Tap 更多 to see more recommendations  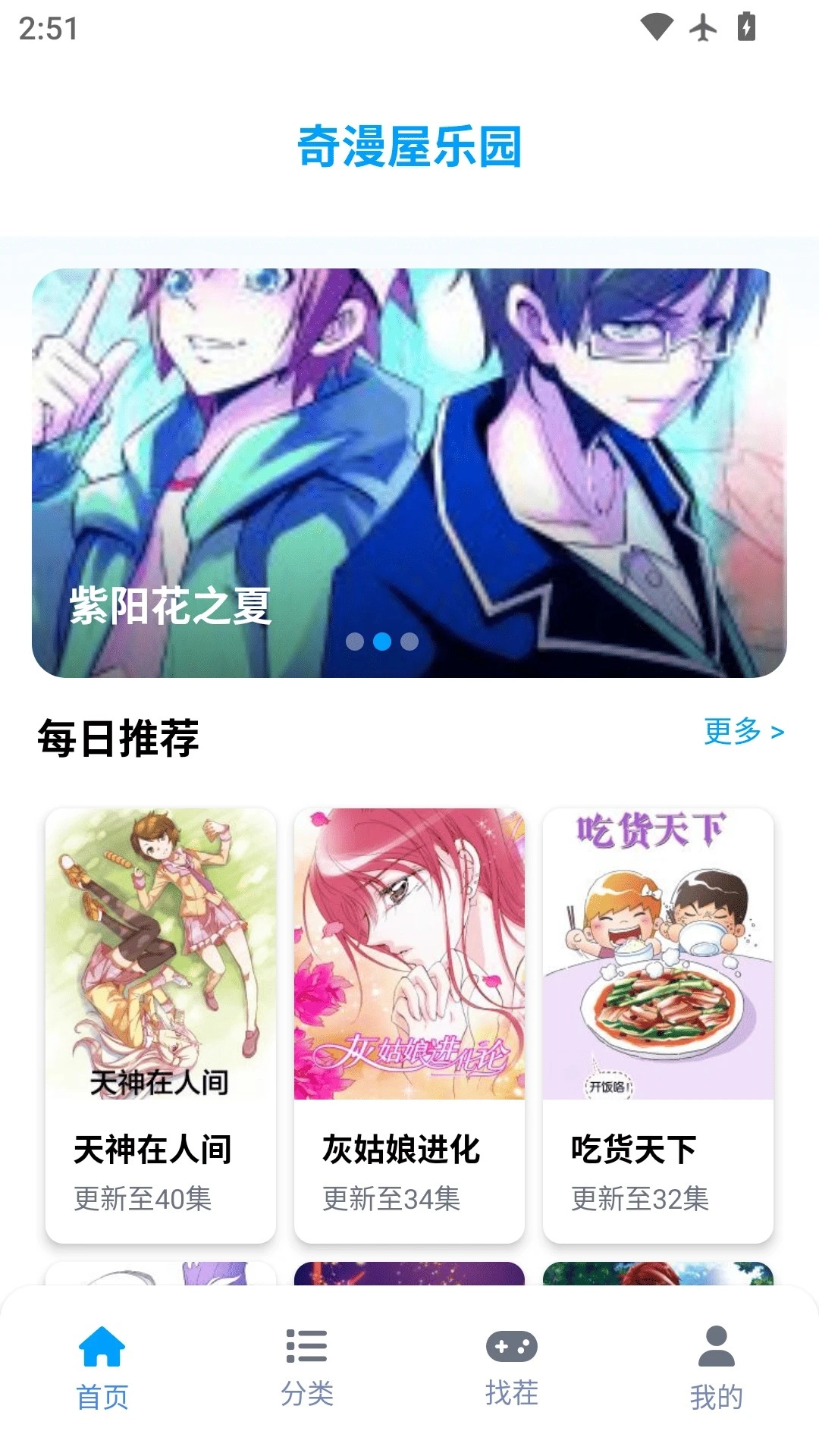[x=743, y=732]
